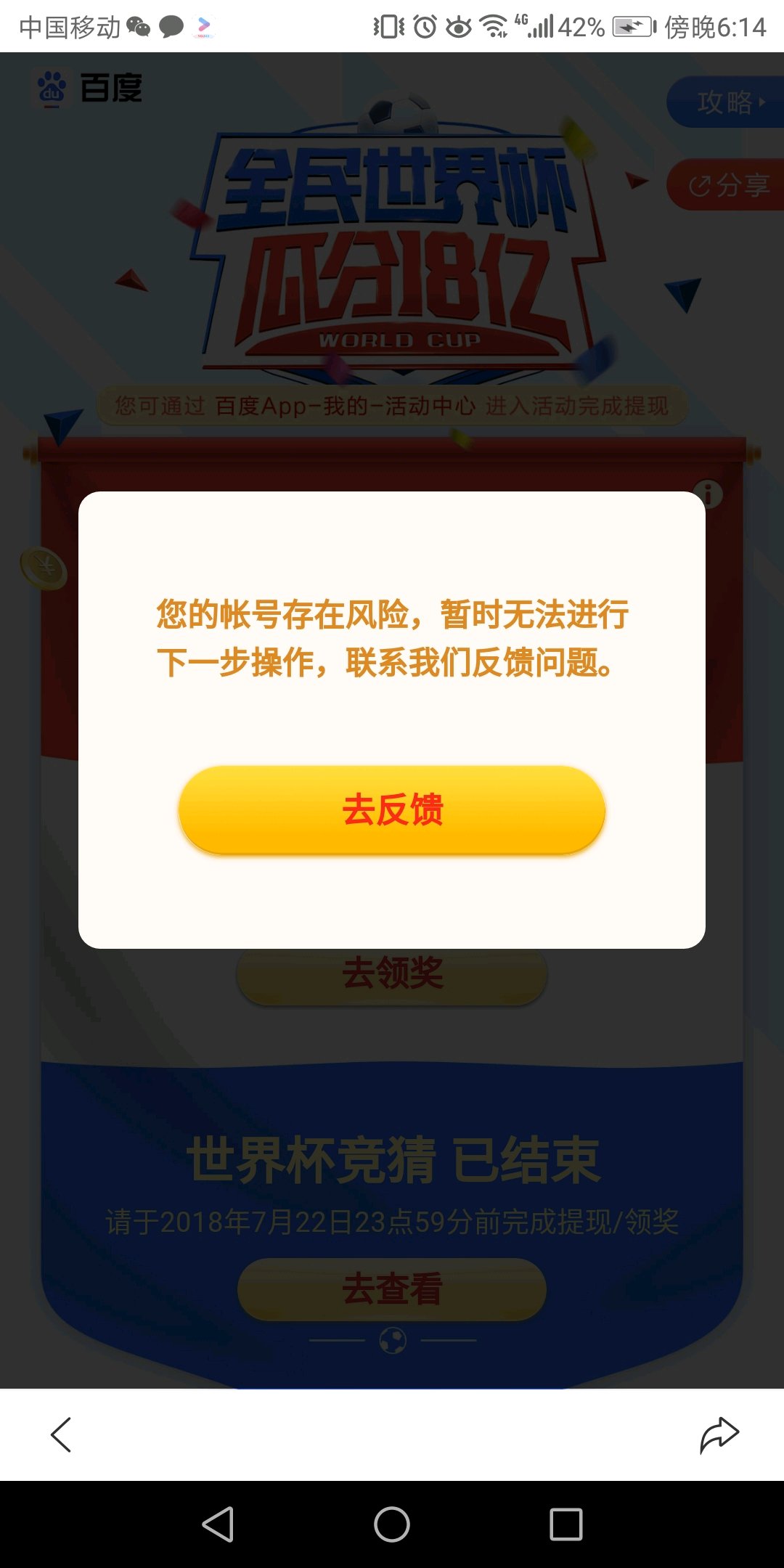Tap the 去反馈 button in the dialog
This screenshot has height=1568, width=784.
coord(392,809)
